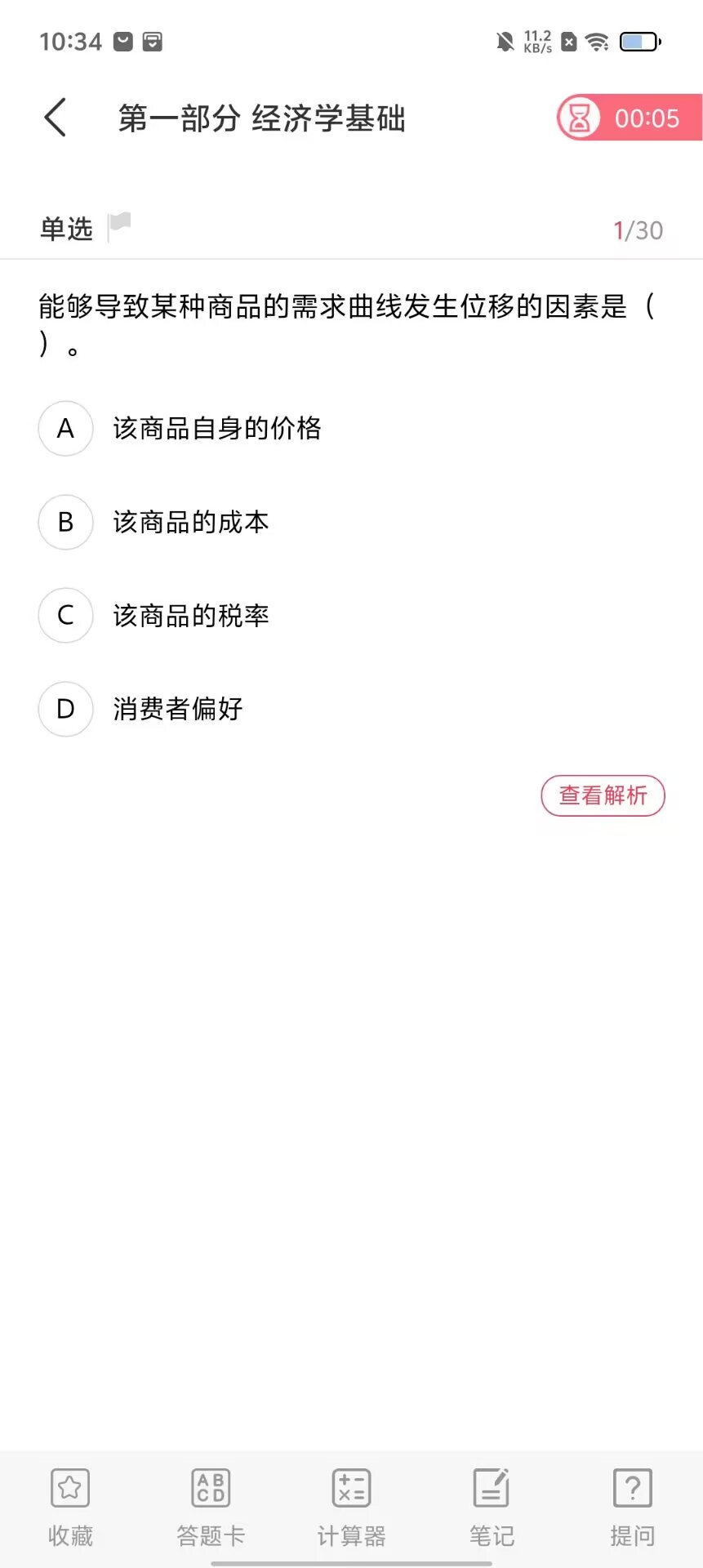
Task: View the answer explanation 查看解析
Action: pyautogui.click(x=603, y=795)
